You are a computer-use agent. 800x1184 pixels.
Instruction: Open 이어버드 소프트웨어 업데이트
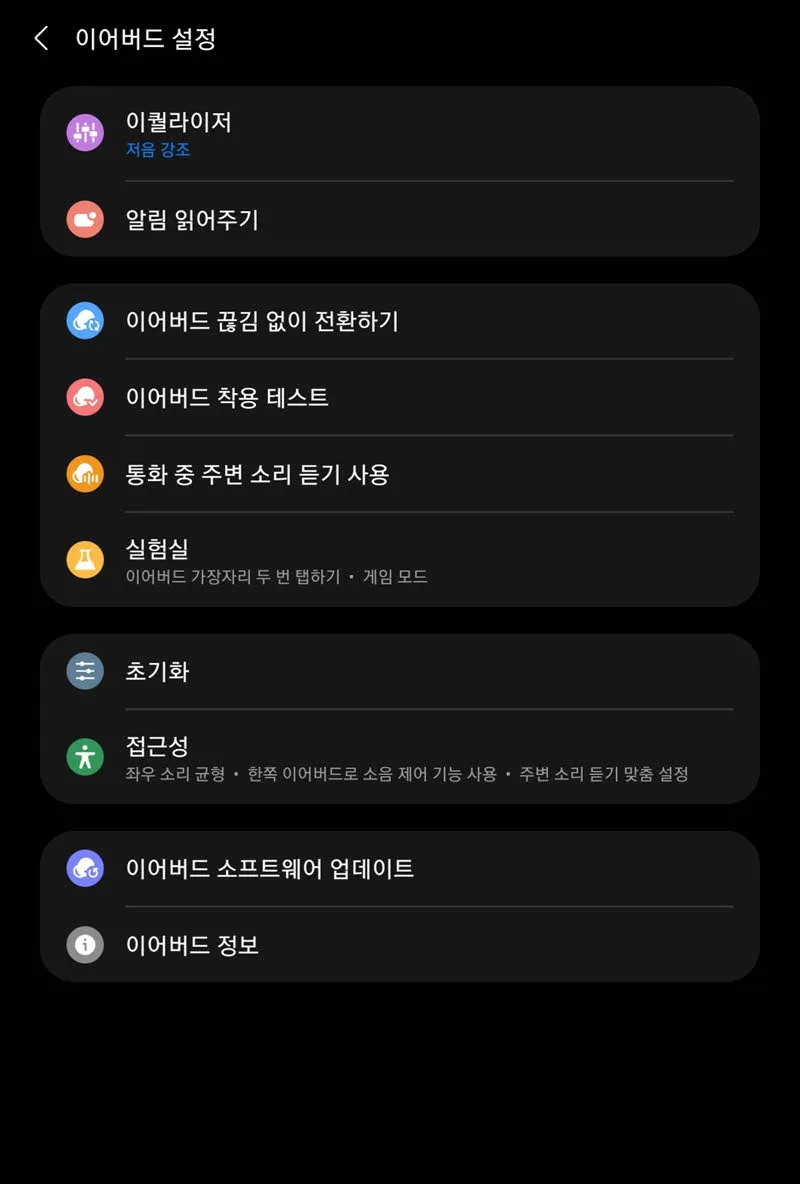point(400,868)
